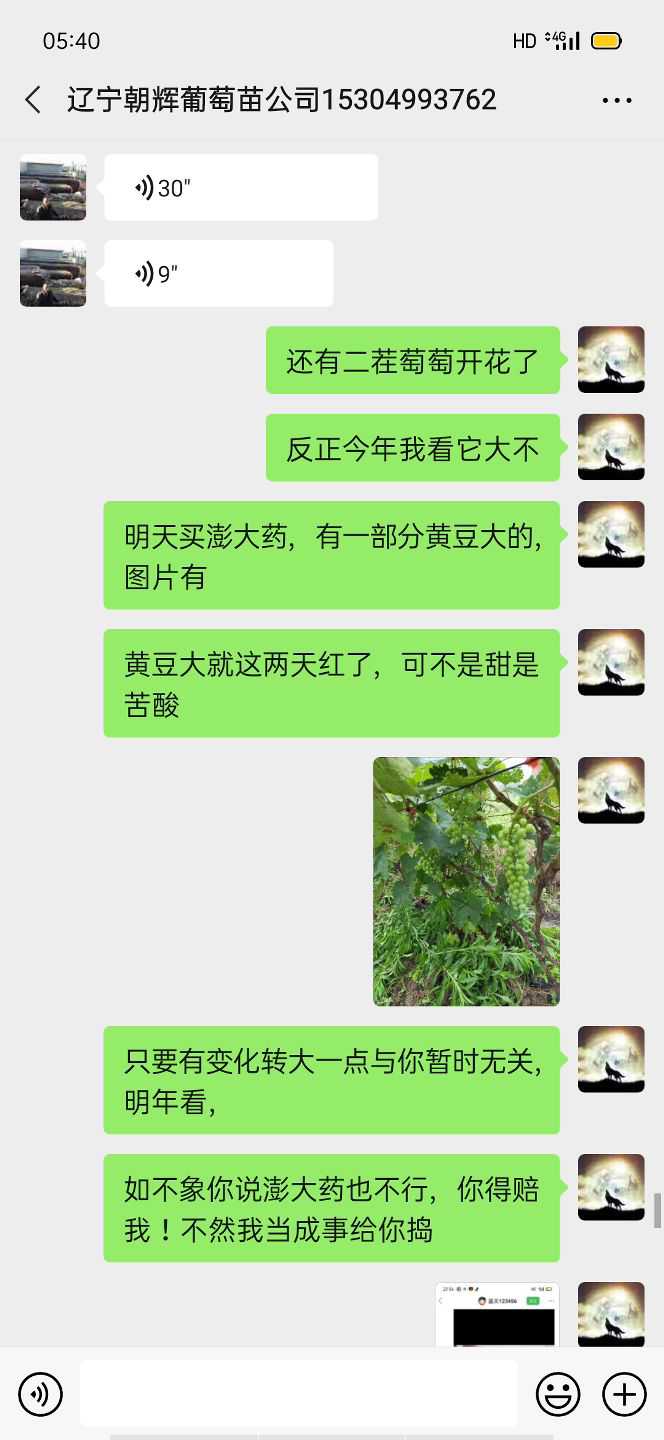Open the plus attachments menu
664x1440 pixels.
(x=624, y=1393)
